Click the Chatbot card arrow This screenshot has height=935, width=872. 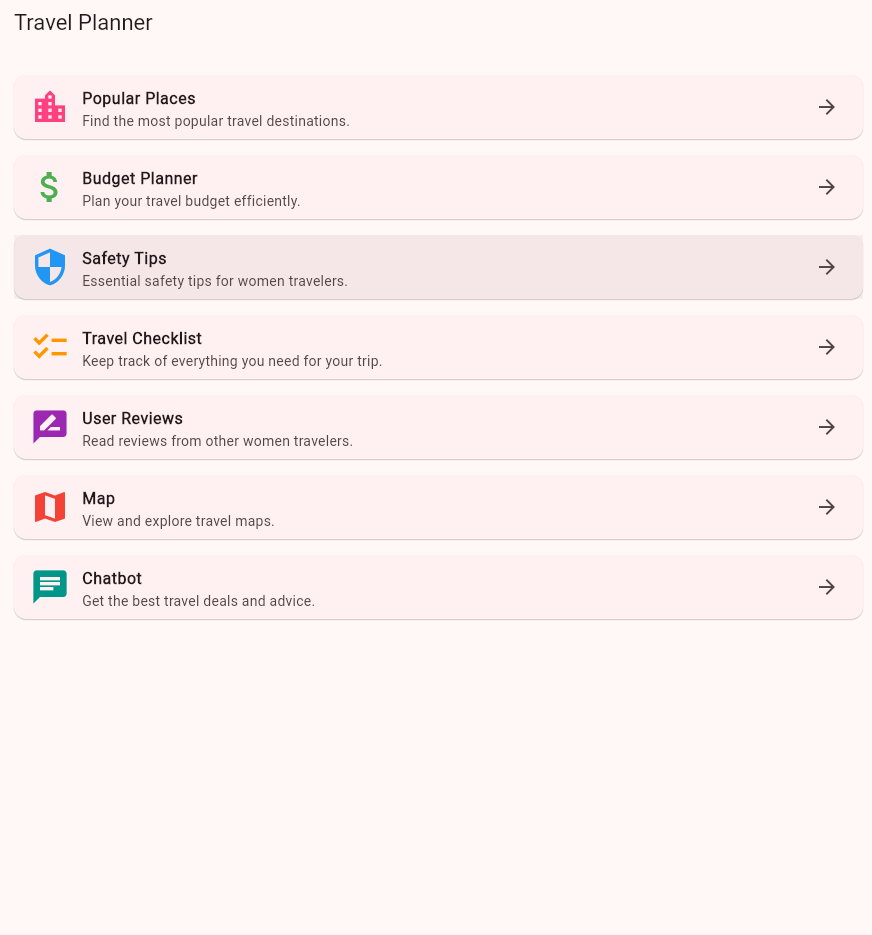[827, 587]
